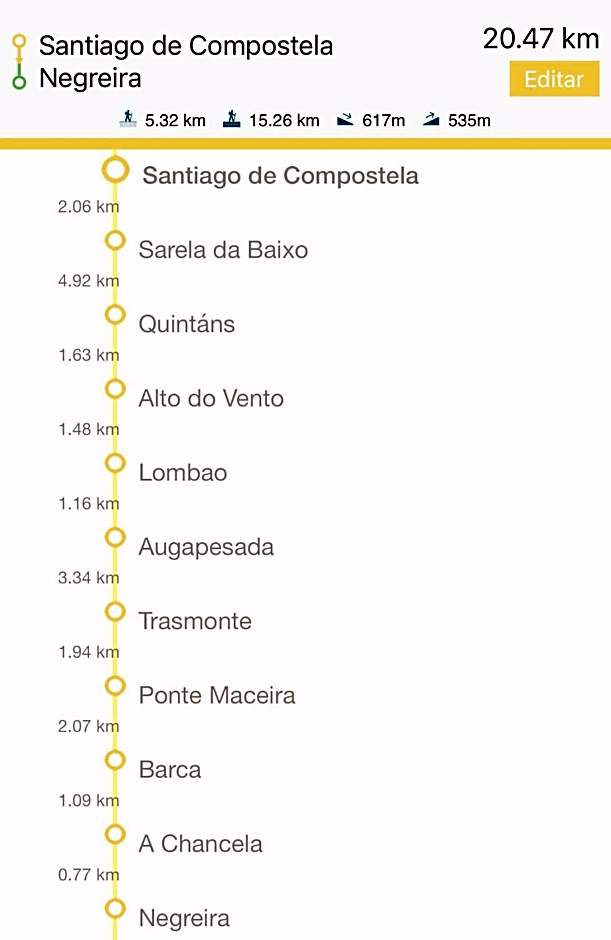The height and width of the screenshot is (940, 611).
Task: Open Augapesada stop
Action: click(x=206, y=547)
